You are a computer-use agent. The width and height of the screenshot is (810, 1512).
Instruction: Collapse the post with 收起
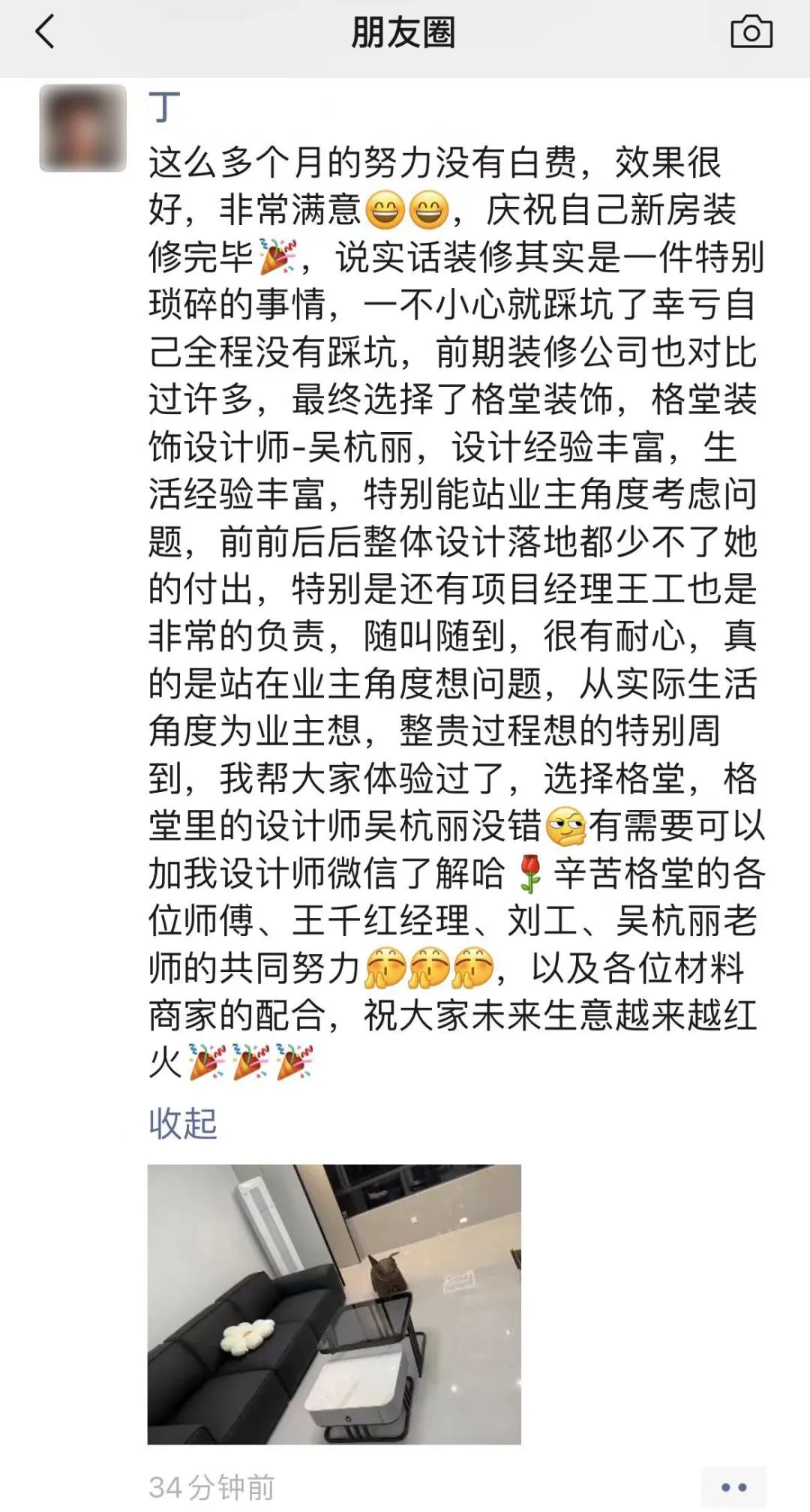(183, 1123)
